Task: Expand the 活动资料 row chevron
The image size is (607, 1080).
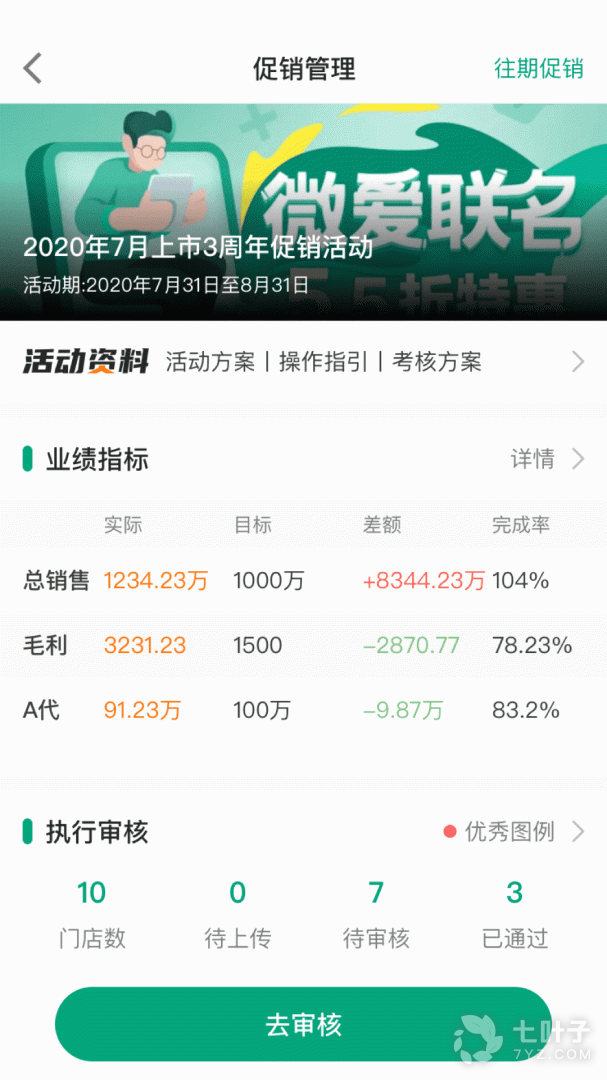Action: 577,362
